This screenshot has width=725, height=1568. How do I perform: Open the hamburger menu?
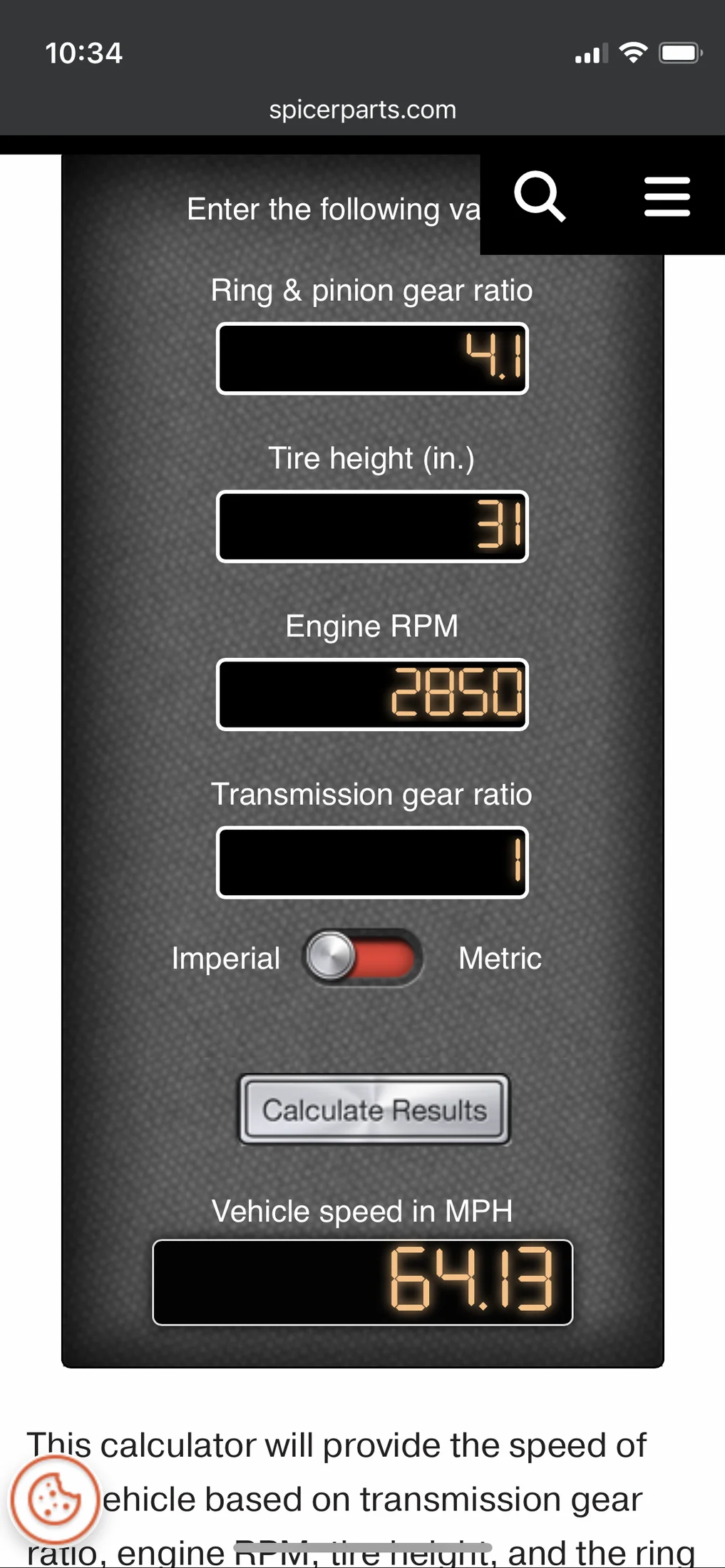pyautogui.click(x=667, y=197)
